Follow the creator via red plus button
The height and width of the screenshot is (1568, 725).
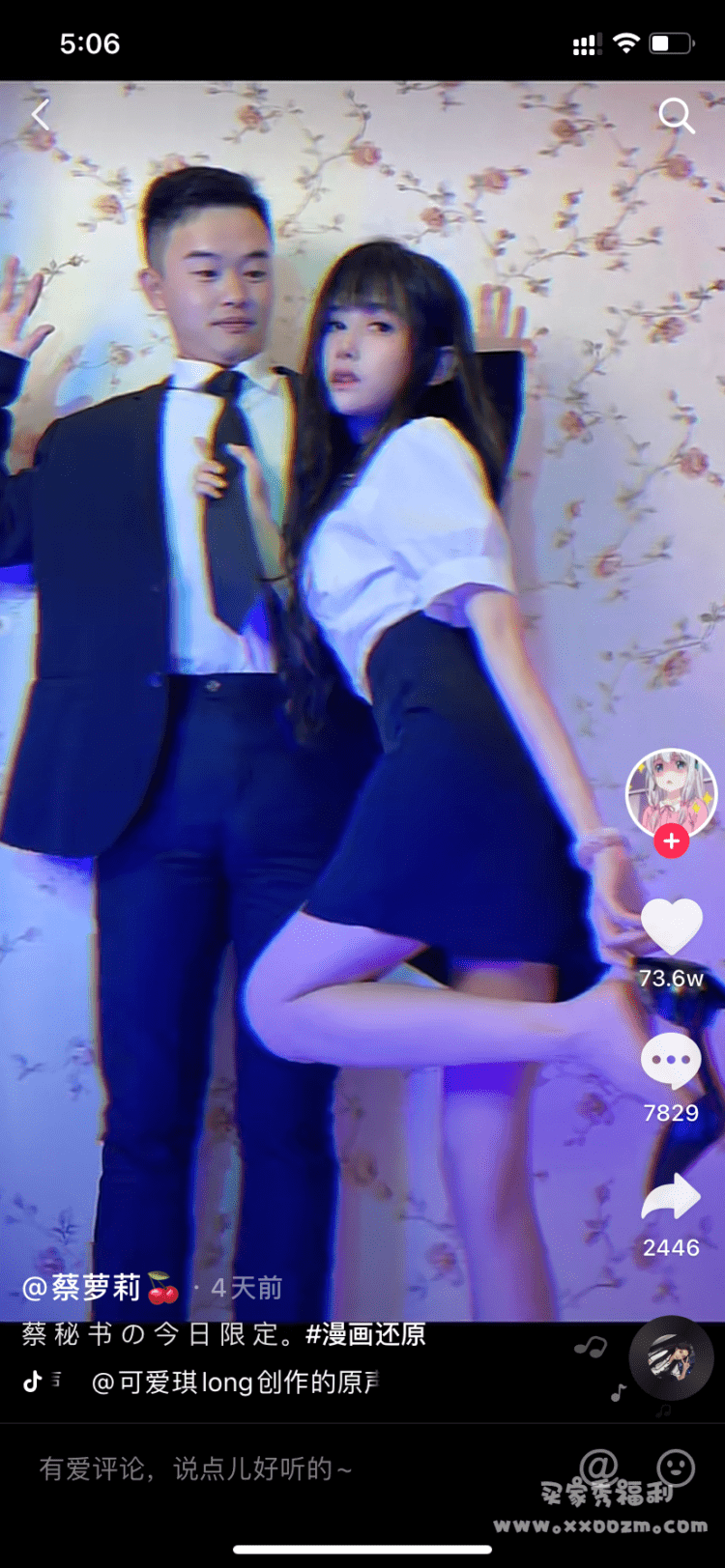point(671,841)
